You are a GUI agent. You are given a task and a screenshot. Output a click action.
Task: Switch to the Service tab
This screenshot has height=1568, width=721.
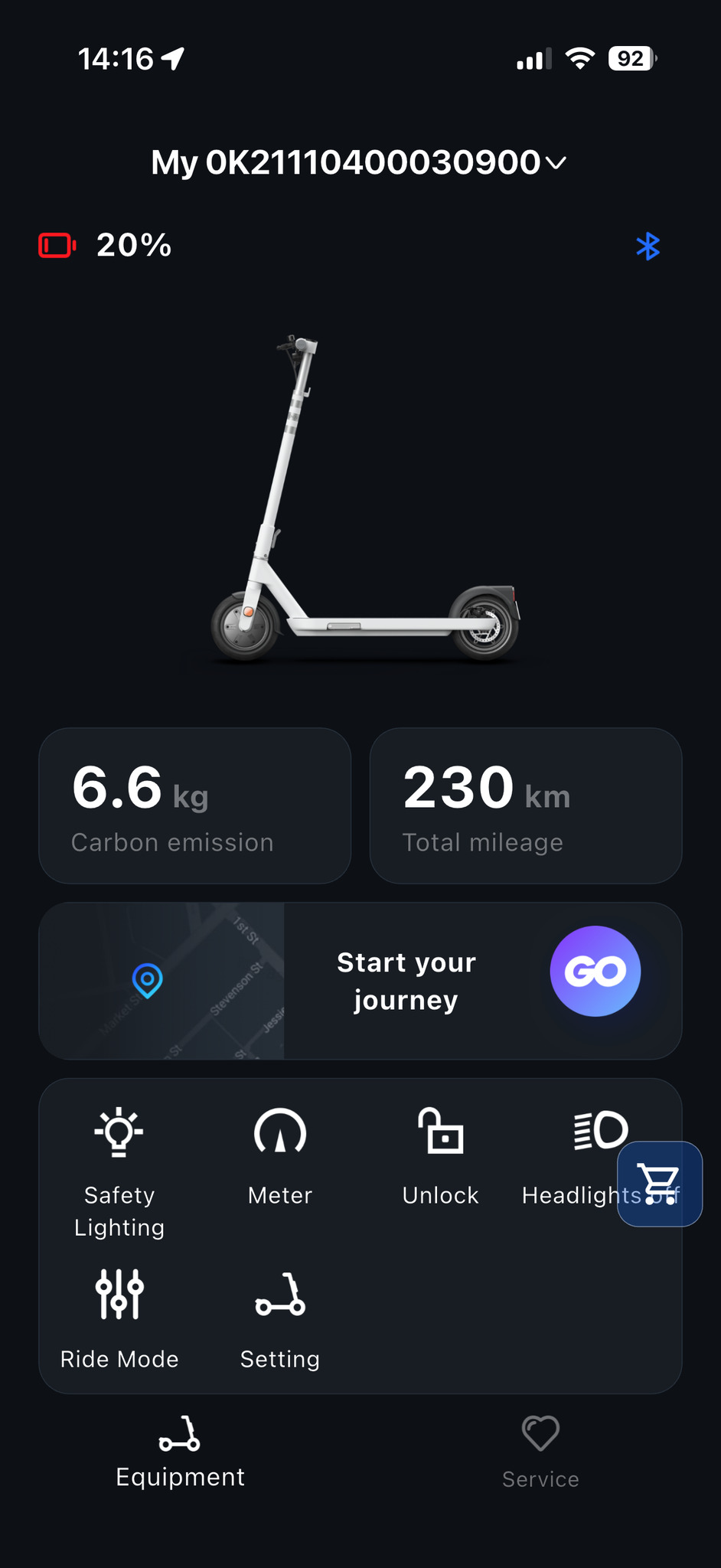point(540,1452)
